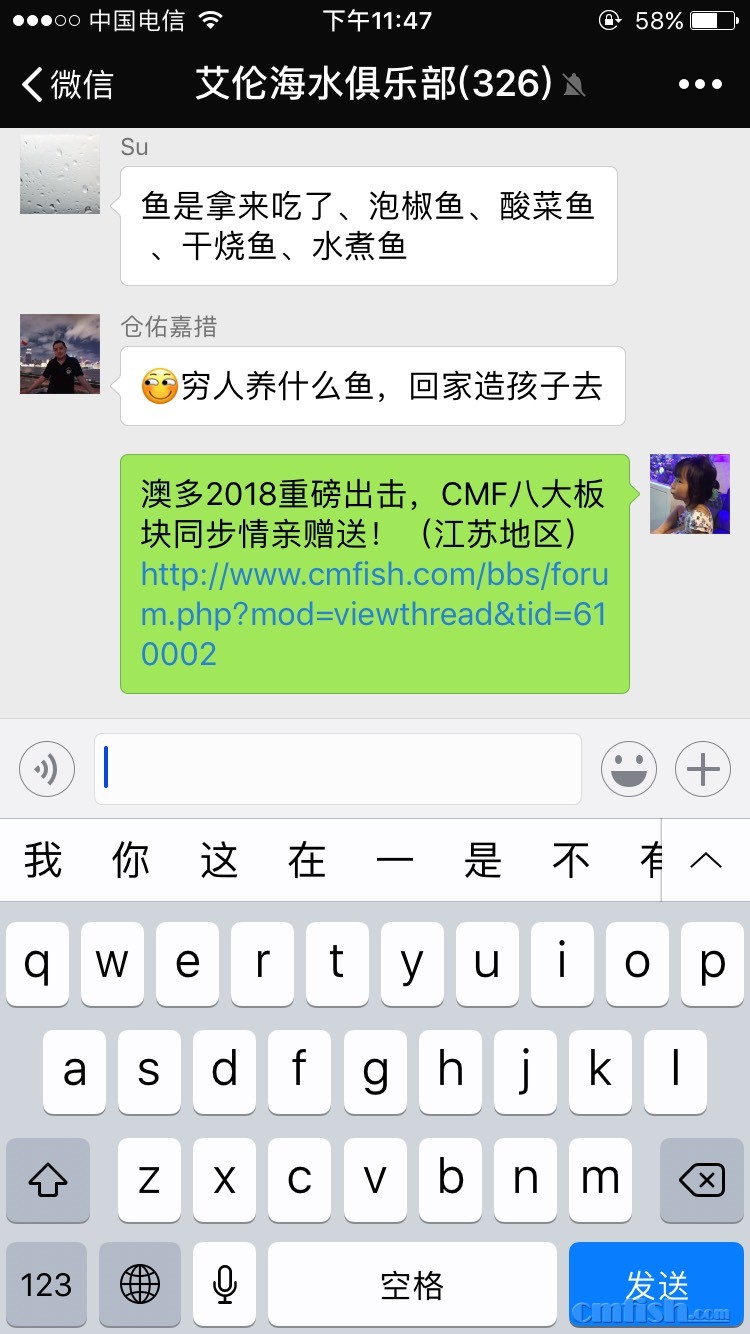Go back to the 微信 chat list
The height and width of the screenshot is (1334, 750).
[68, 85]
